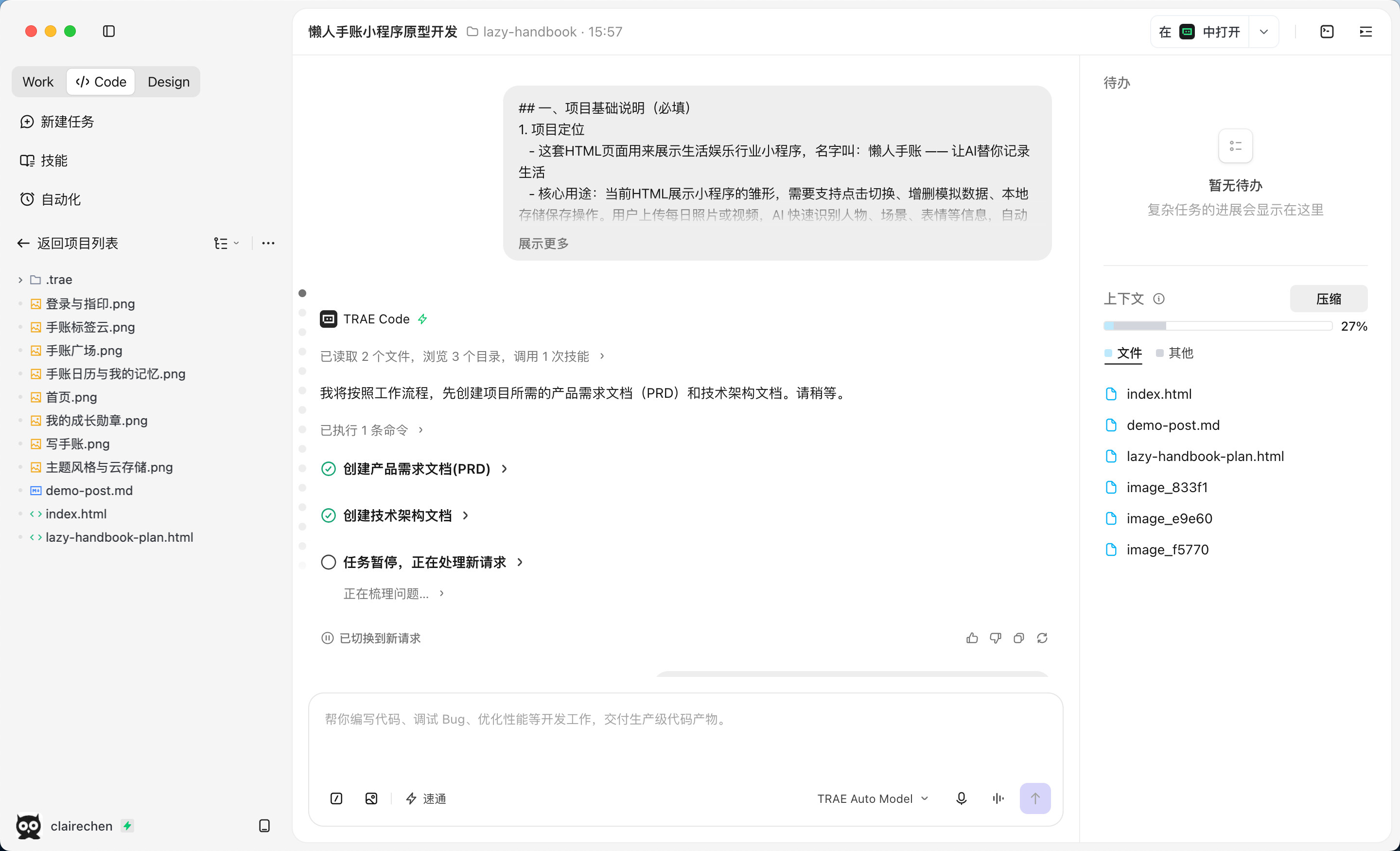Click the 压缩 context button
1400x851 pixels.
click(1329, 299)
